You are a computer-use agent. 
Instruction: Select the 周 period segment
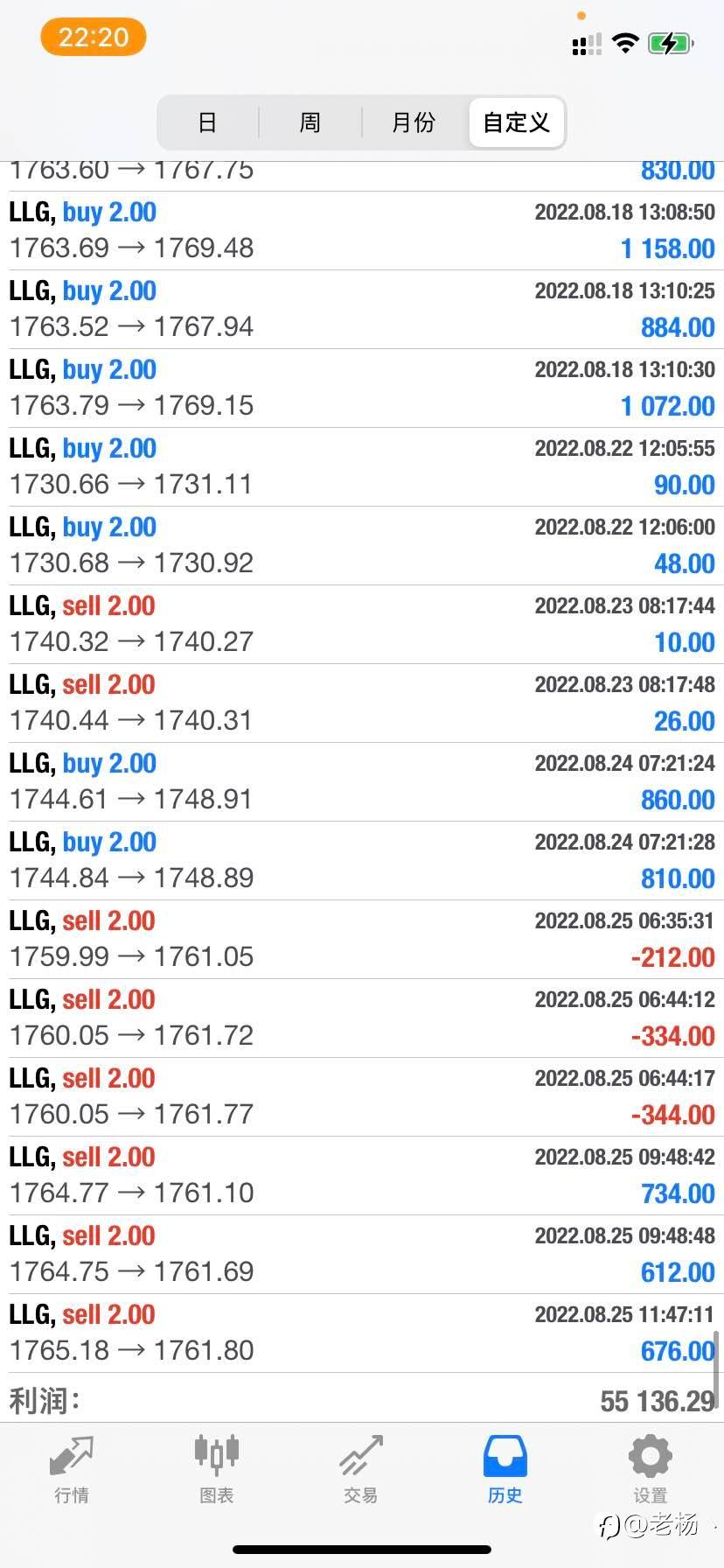[x=310, y=122]
